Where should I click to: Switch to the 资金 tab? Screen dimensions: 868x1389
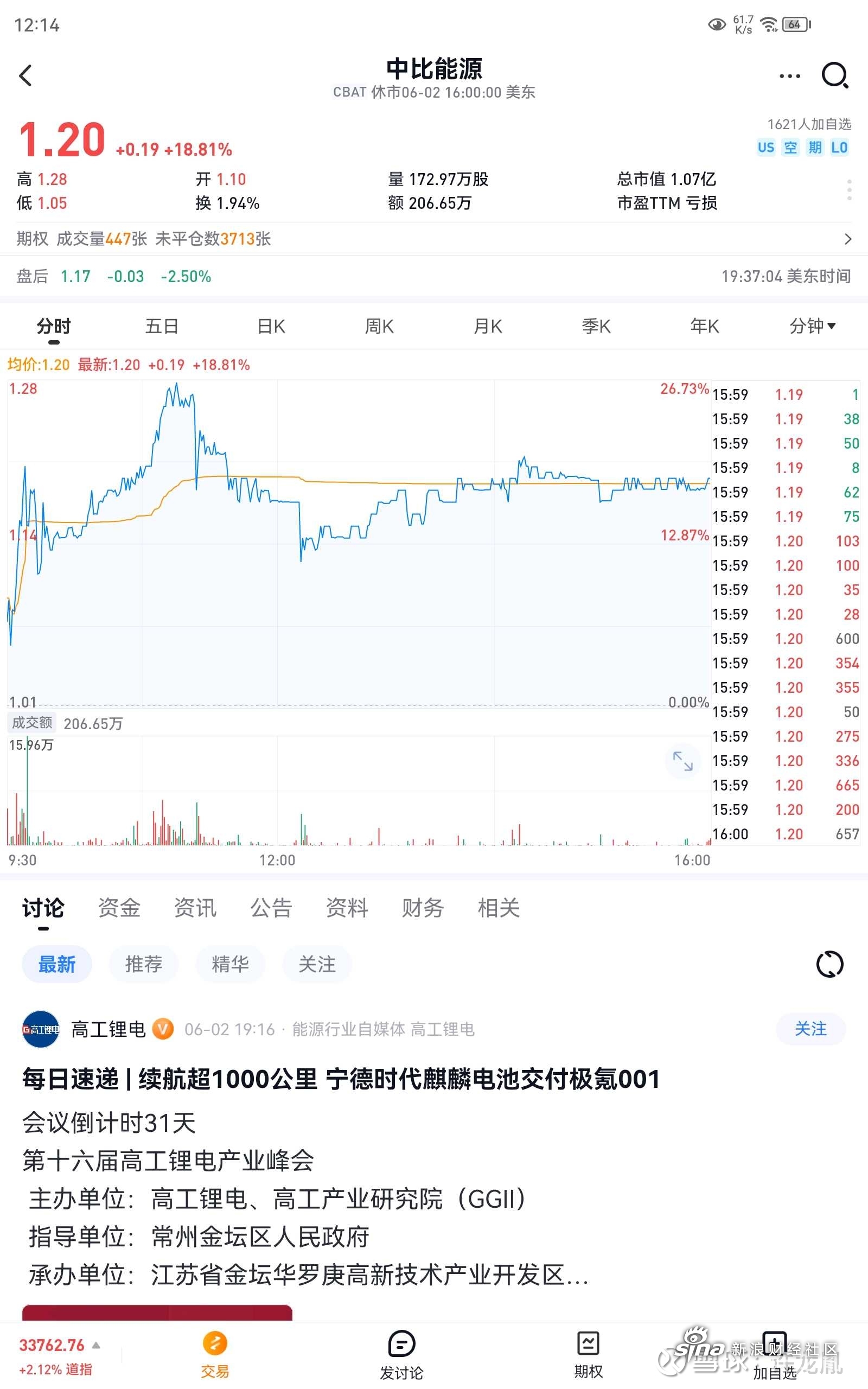(119, 908)
